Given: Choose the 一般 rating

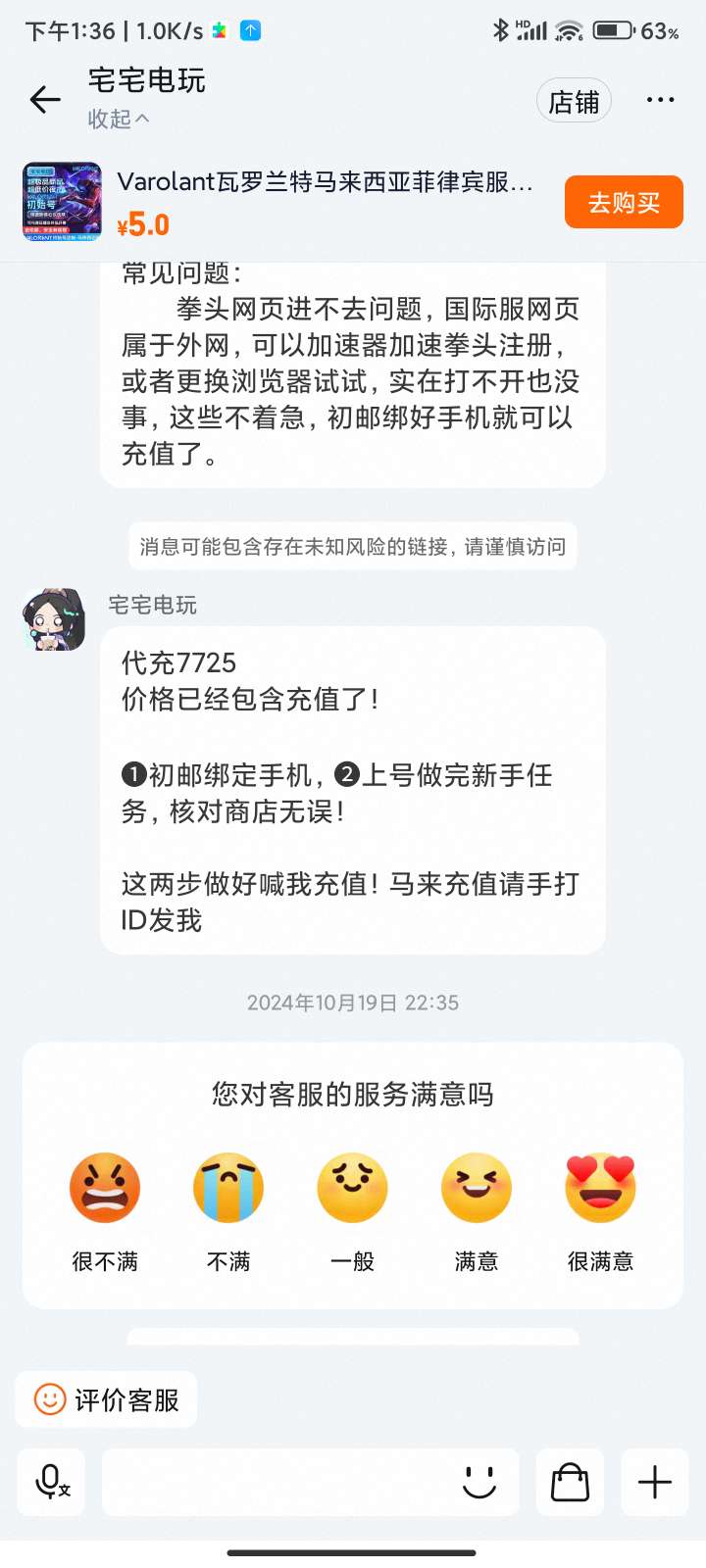Looking at the screenshot, I should pos(352,1188).
